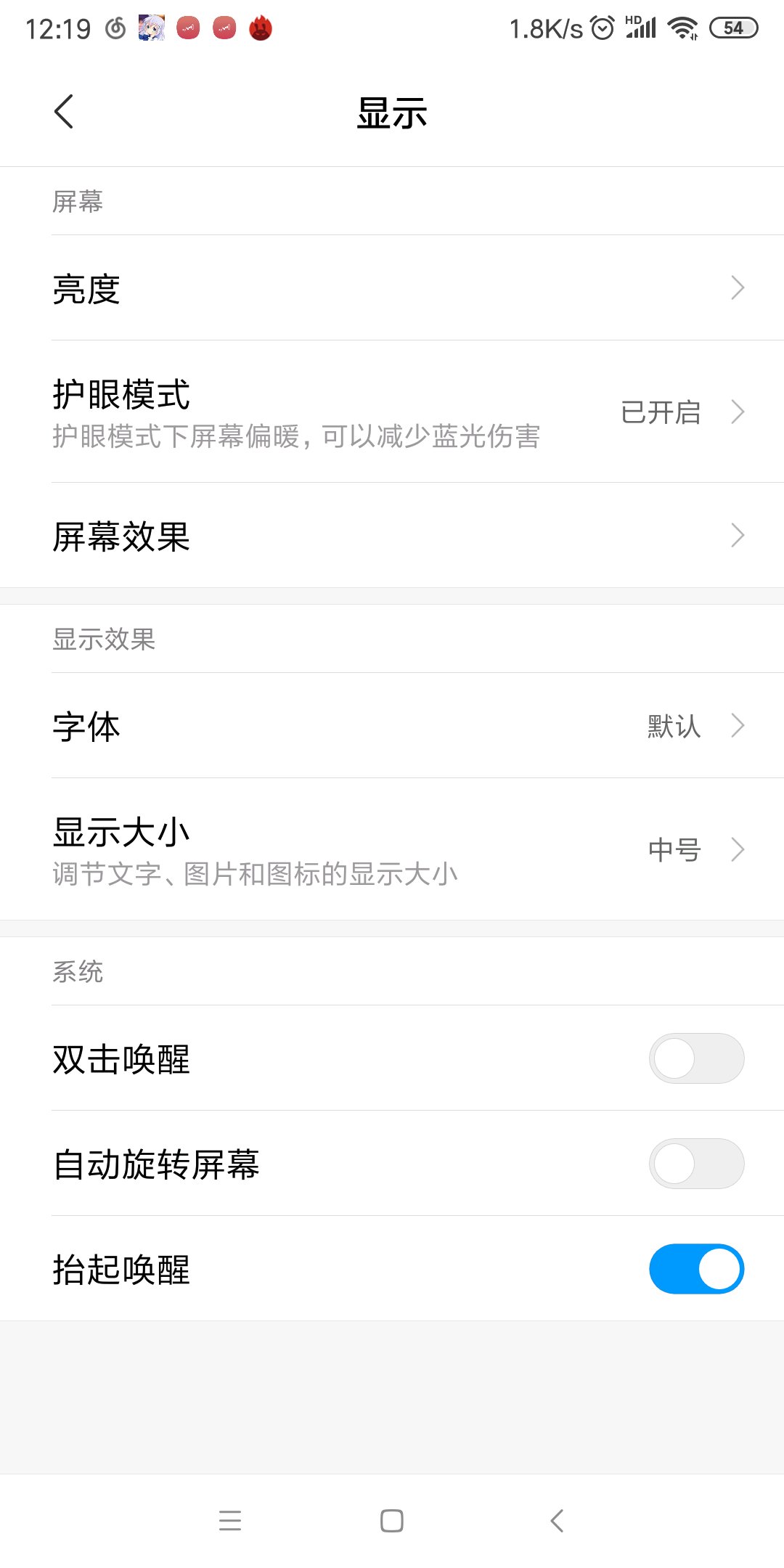Open the 屏幕效果 screen effect options
The image size is (784, 1568).
392,536
